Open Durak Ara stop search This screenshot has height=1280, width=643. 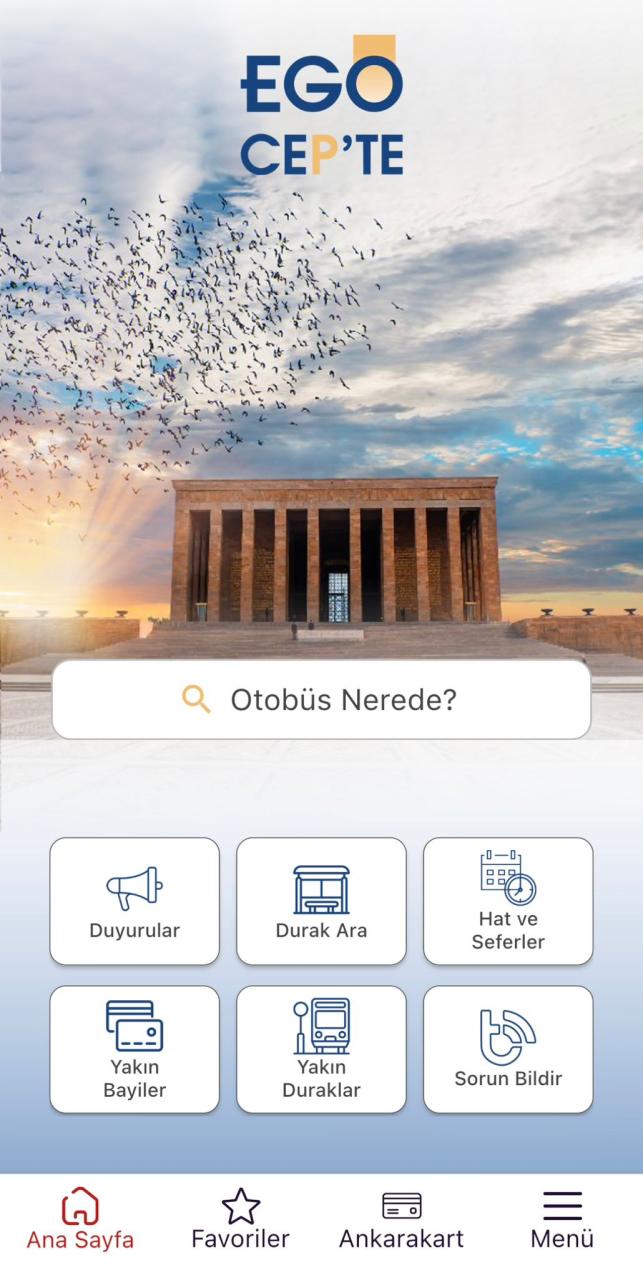321,901
